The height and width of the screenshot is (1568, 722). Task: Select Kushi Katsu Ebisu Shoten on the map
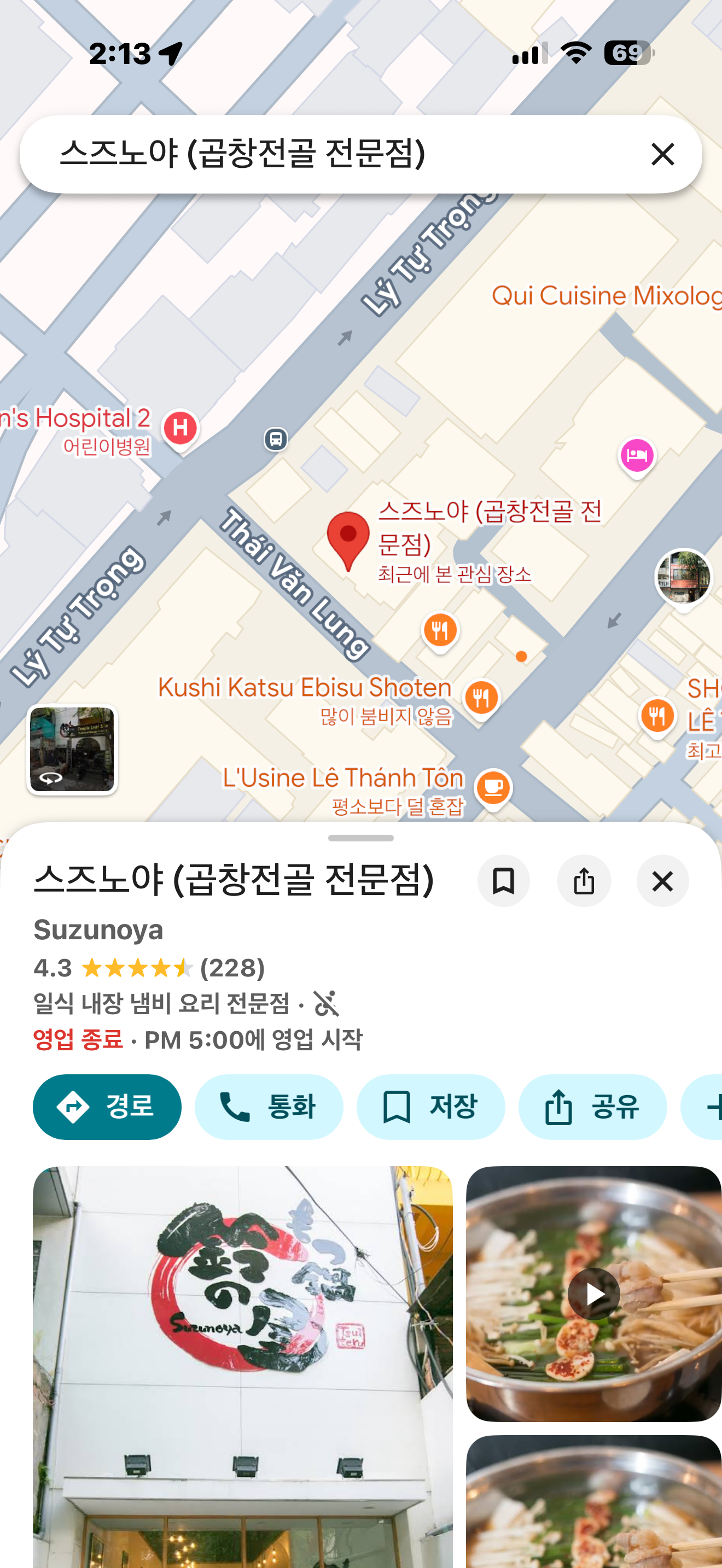coord(481,698)
